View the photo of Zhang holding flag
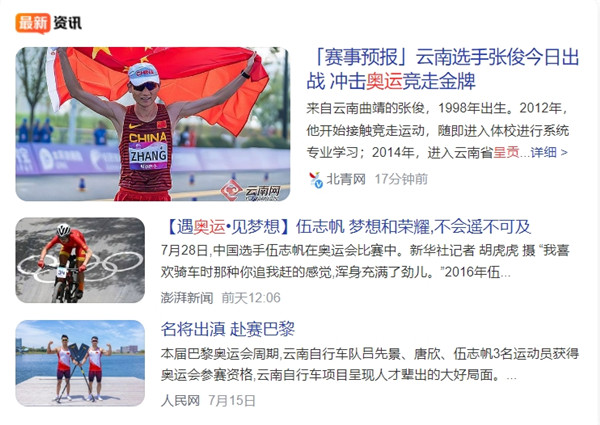600x425 pixels. [153, 123]
